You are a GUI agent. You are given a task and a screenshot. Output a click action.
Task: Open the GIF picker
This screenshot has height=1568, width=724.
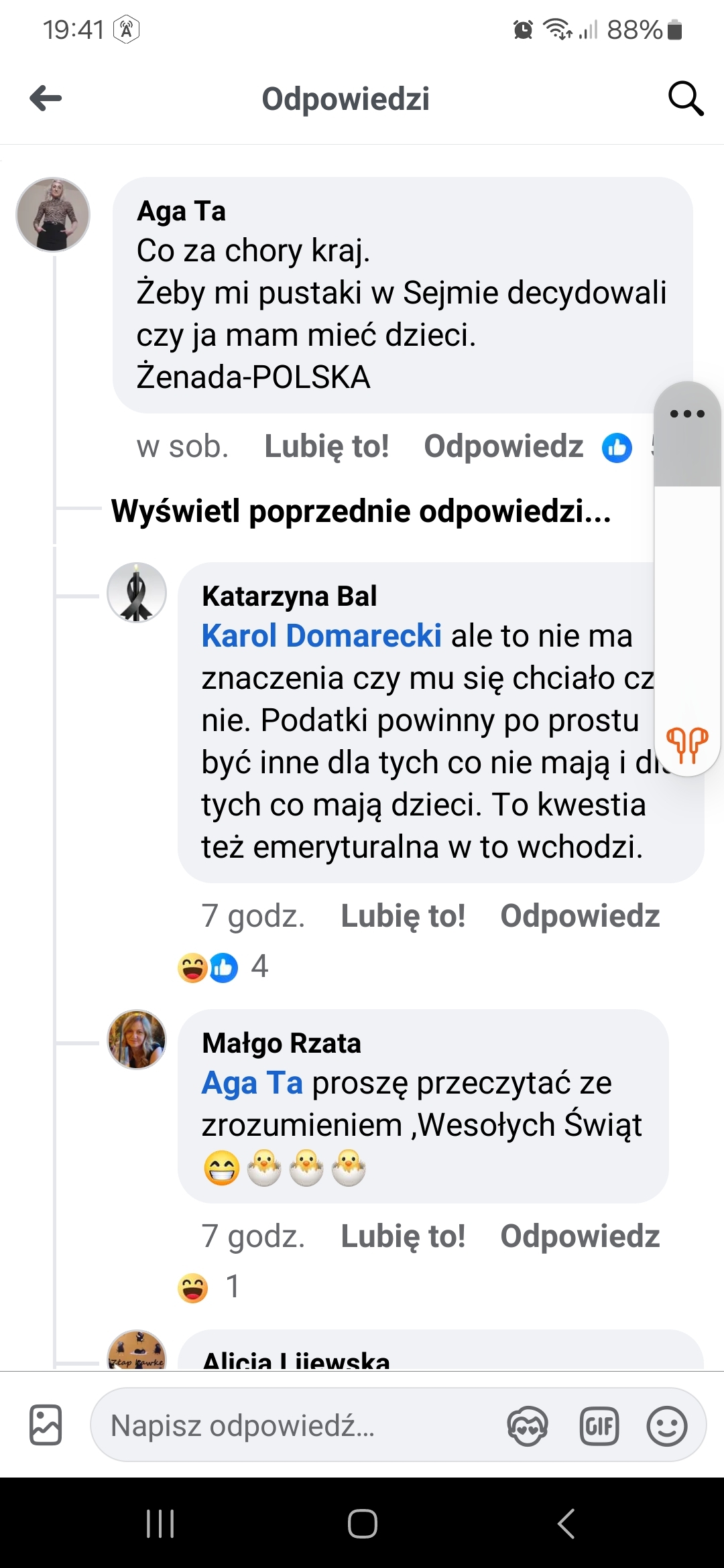[599, 1426]
